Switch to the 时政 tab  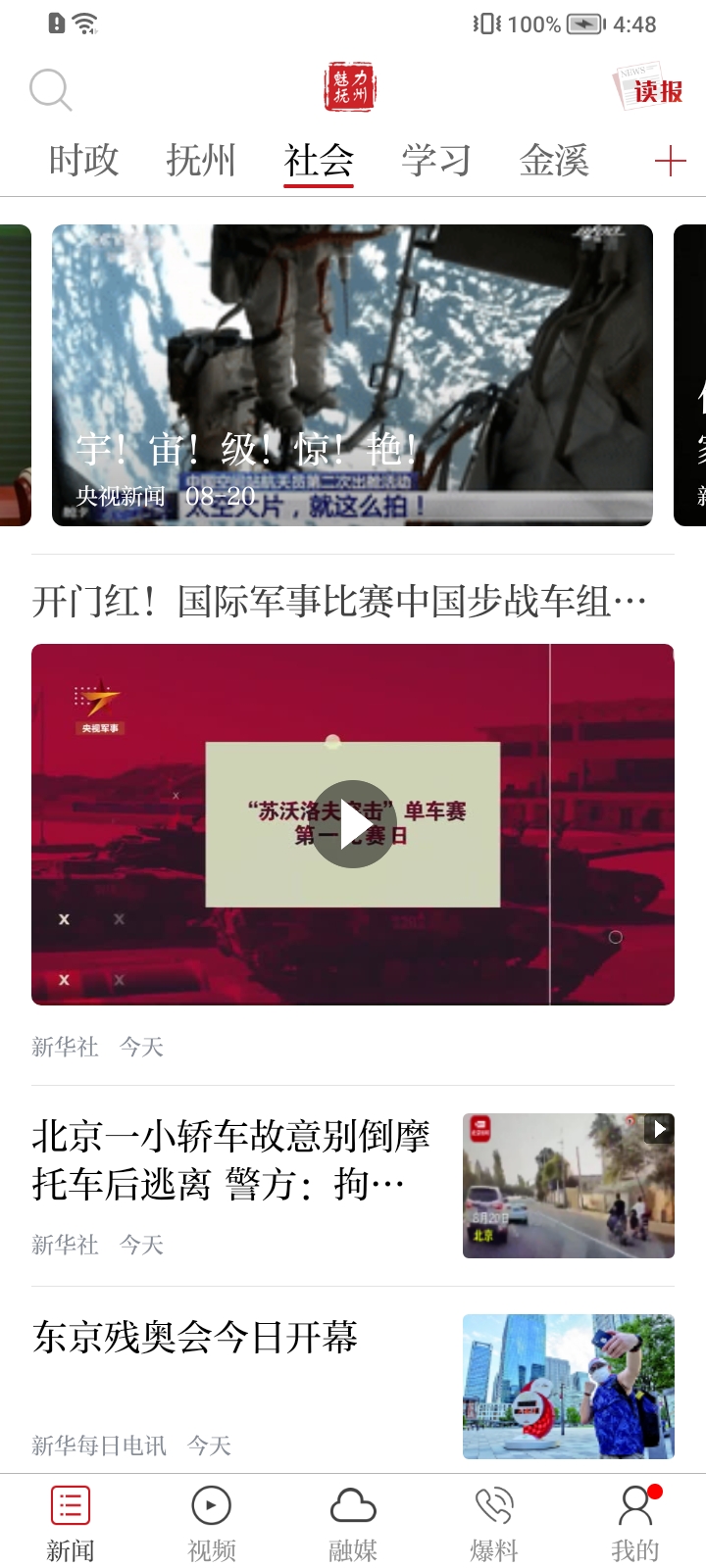coord(84,160)
